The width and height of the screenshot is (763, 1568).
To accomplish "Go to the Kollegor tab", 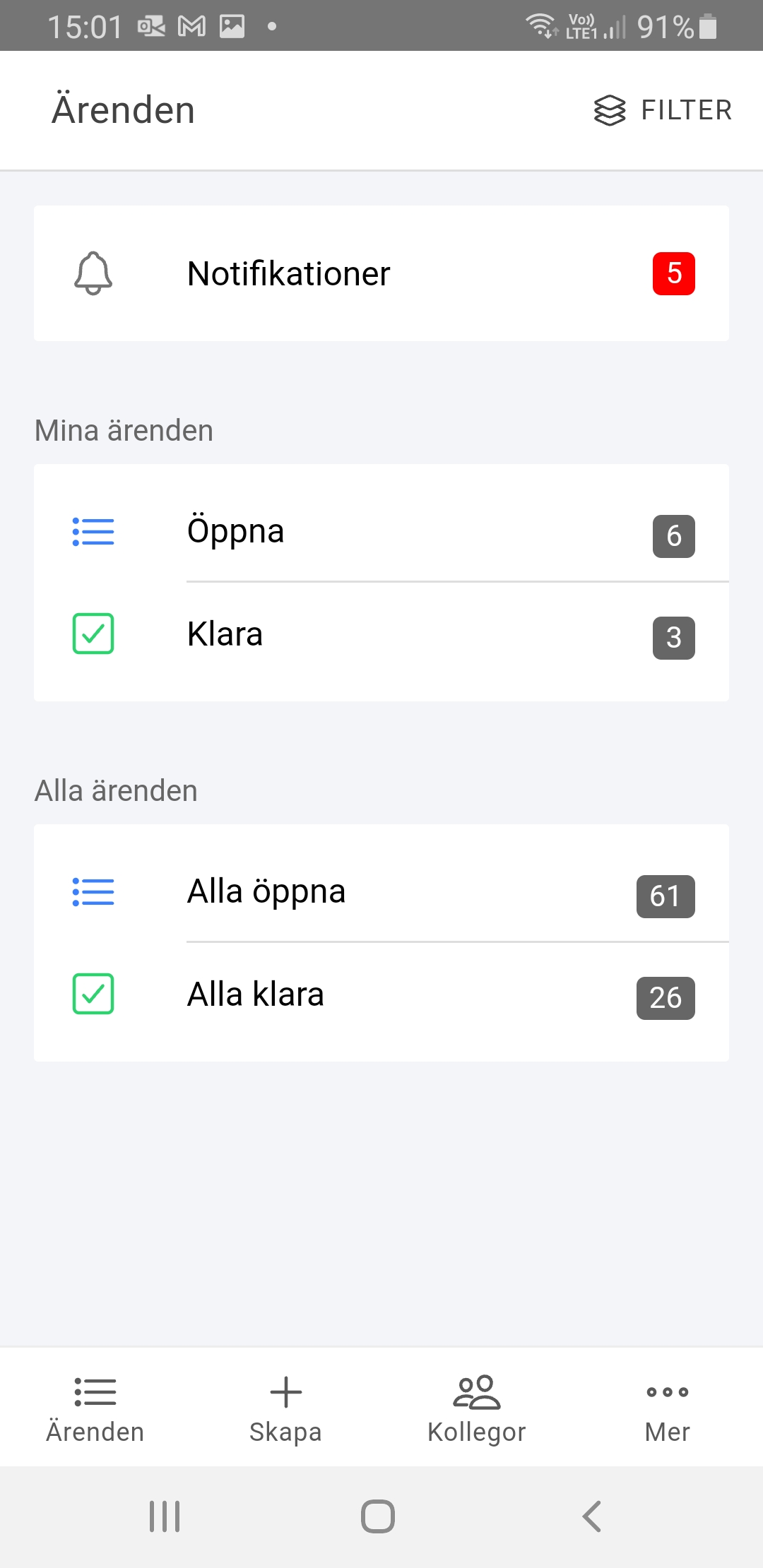I will coord(477,1407).
